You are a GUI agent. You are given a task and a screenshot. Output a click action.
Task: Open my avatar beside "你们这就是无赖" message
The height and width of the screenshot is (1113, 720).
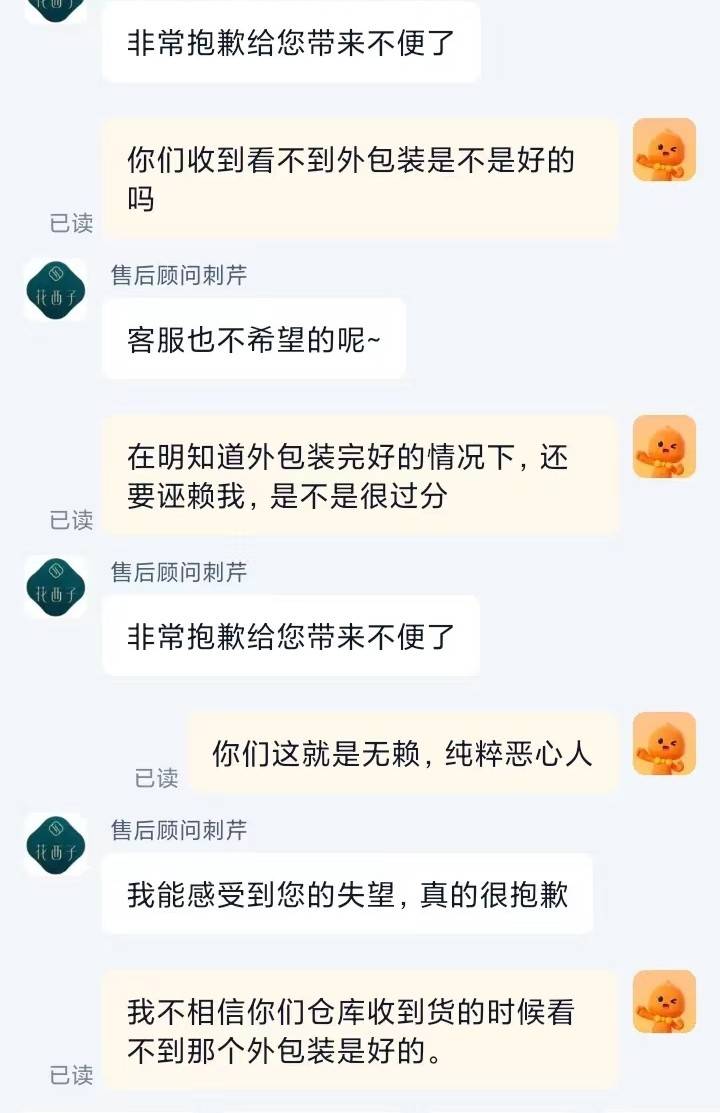point(664,744)
